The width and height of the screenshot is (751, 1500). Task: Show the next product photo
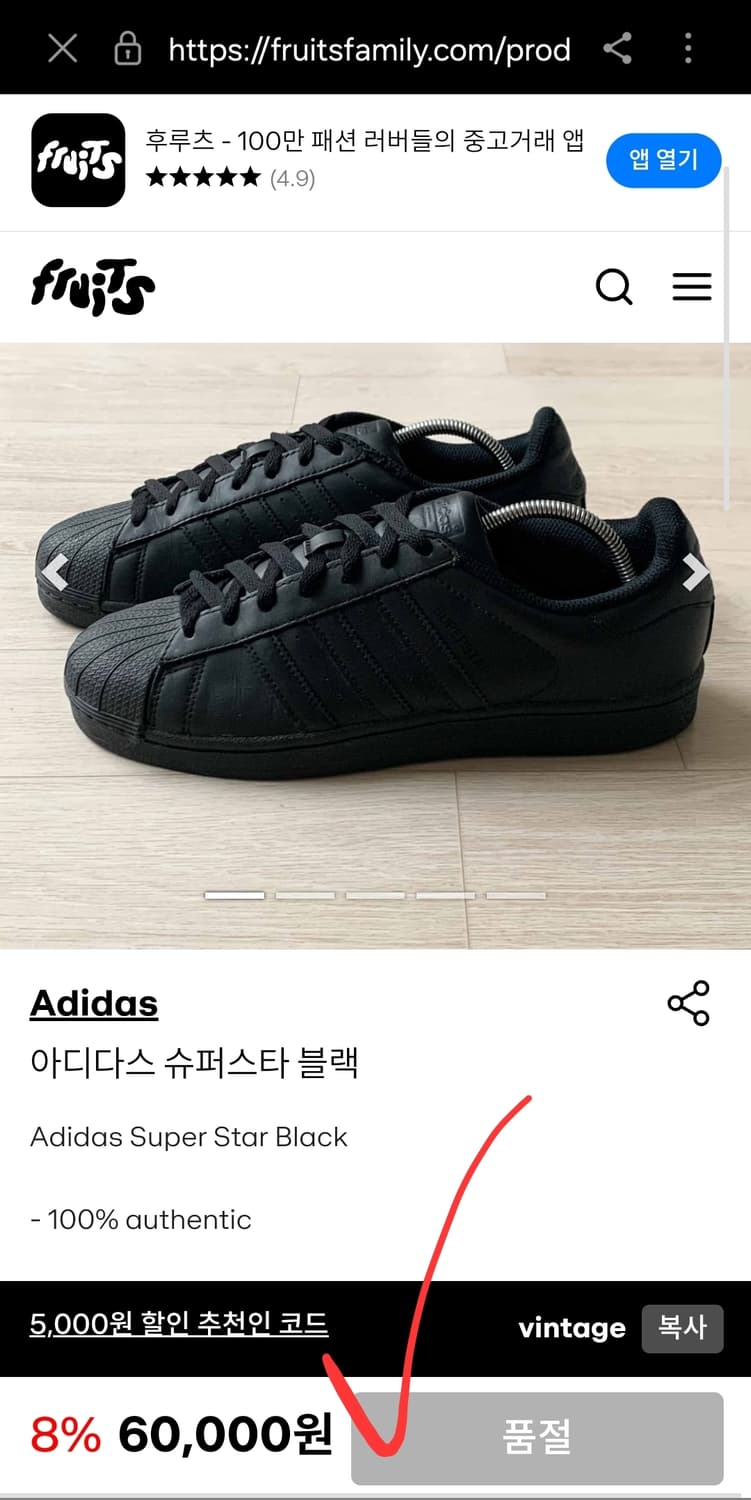695,573
